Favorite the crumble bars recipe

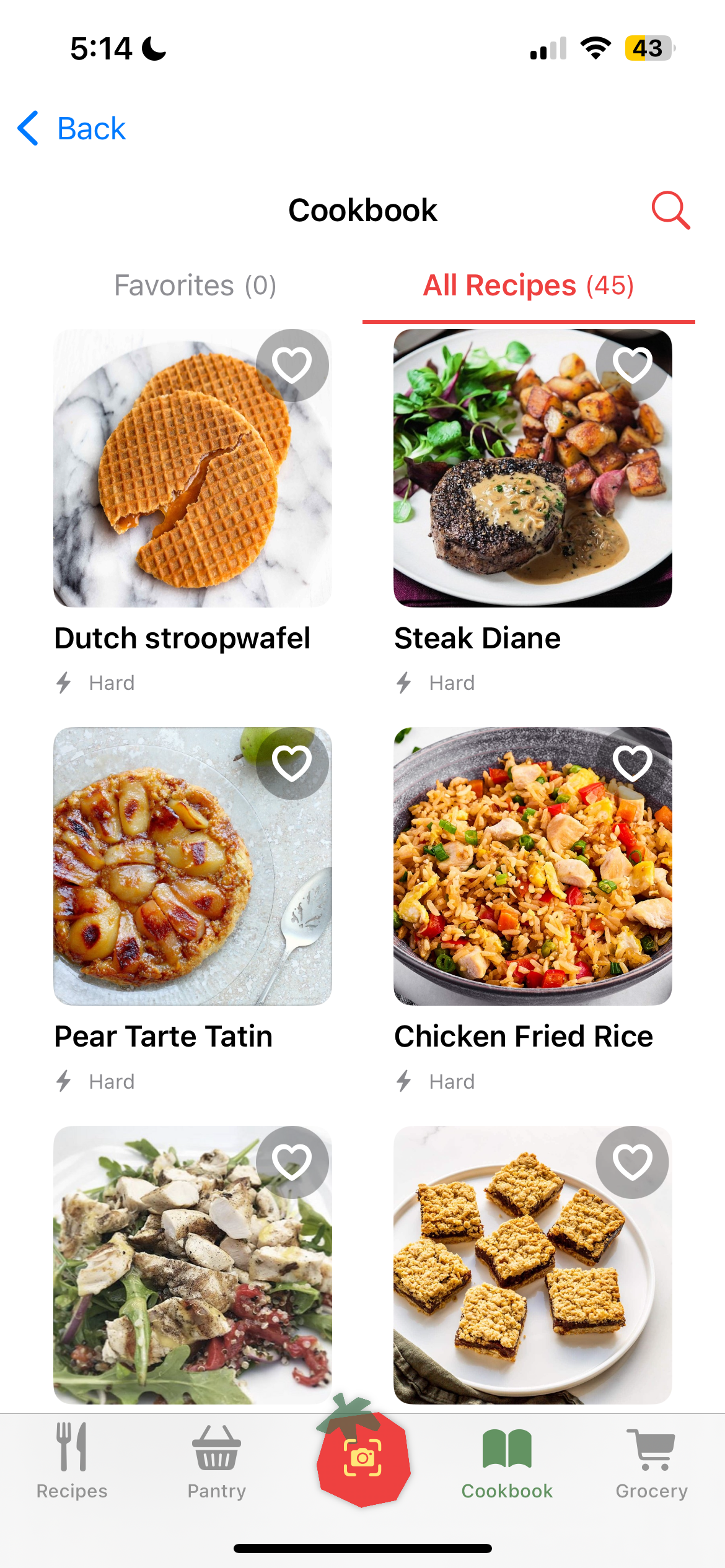632,1162
